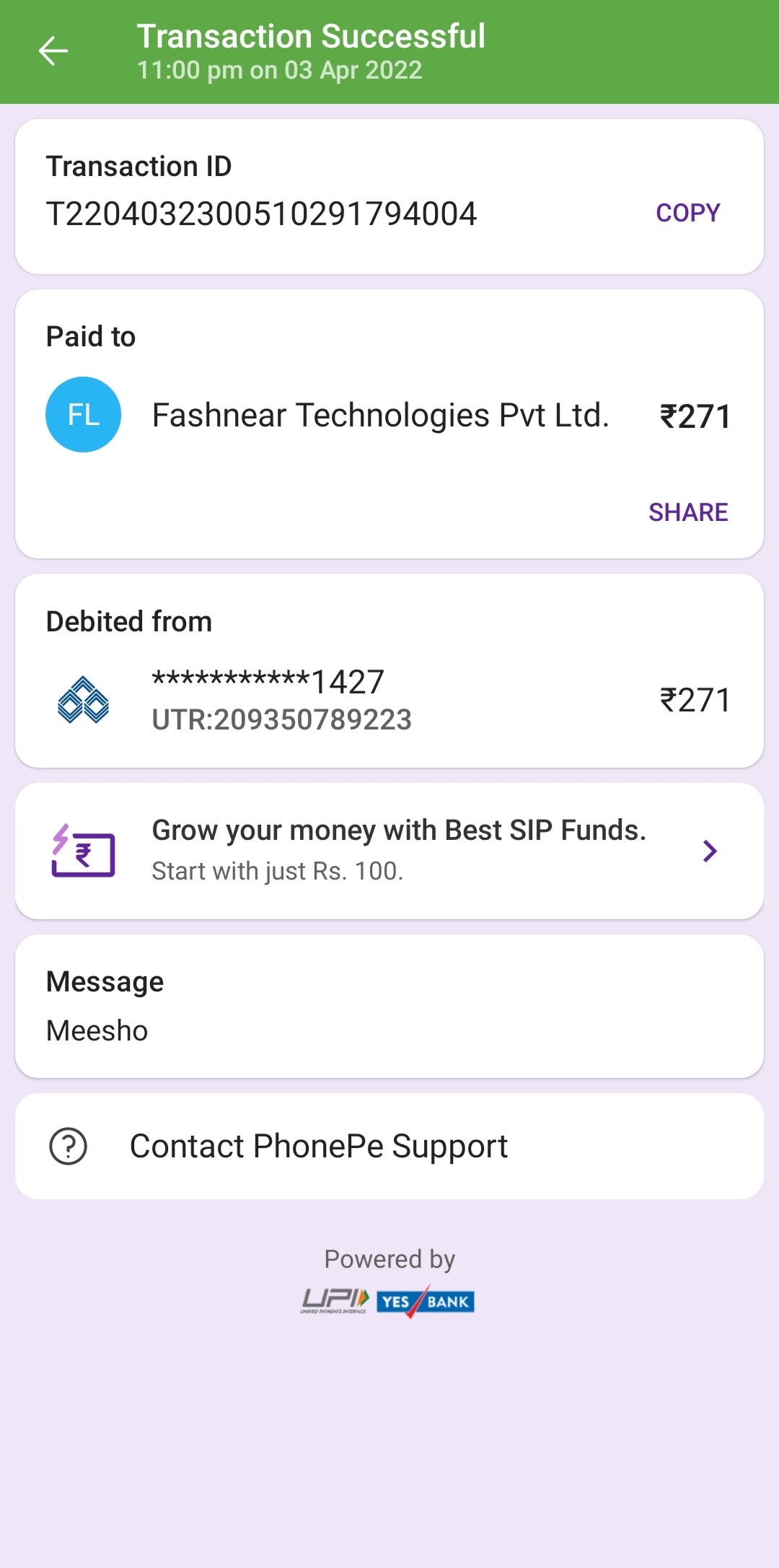
Task: Share the payment receipt
Action: [x=687, y=512]
